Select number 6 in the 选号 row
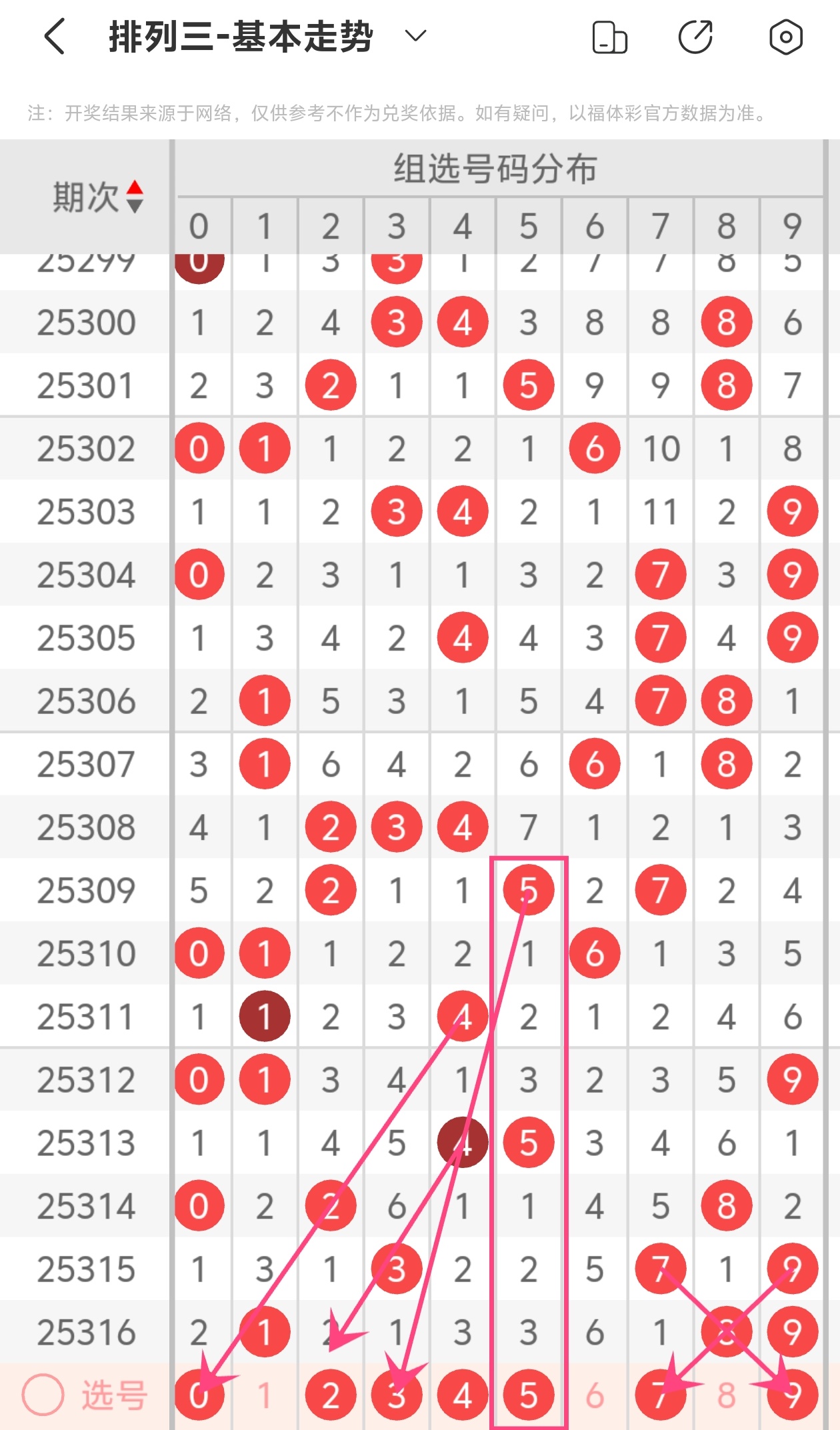The image size is (840, 1430). point(594,1395)
